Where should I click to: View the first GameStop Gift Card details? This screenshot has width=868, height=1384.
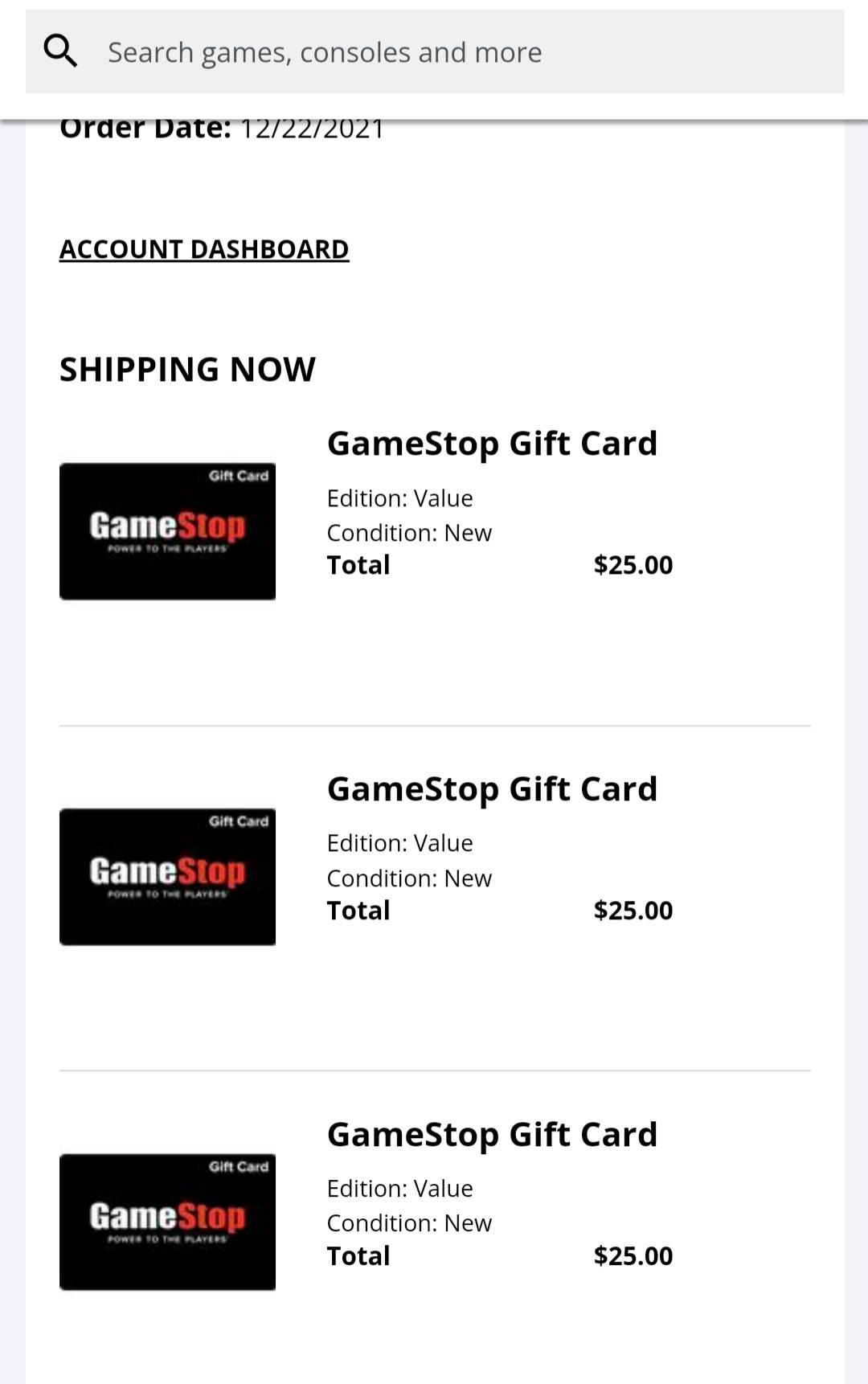pyautogui.click(x=492, y=442)
